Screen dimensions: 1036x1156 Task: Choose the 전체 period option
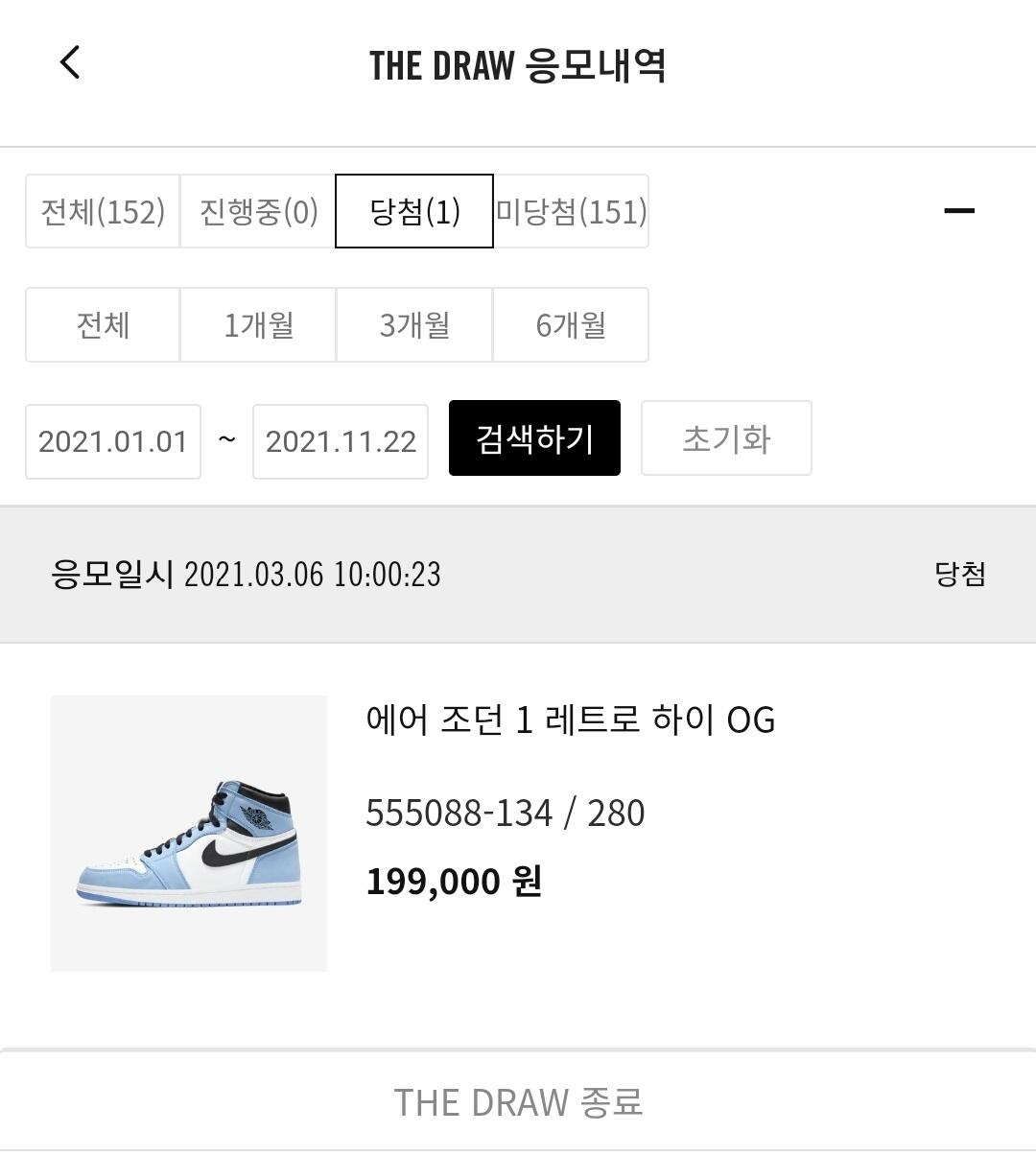click(103, 325)
